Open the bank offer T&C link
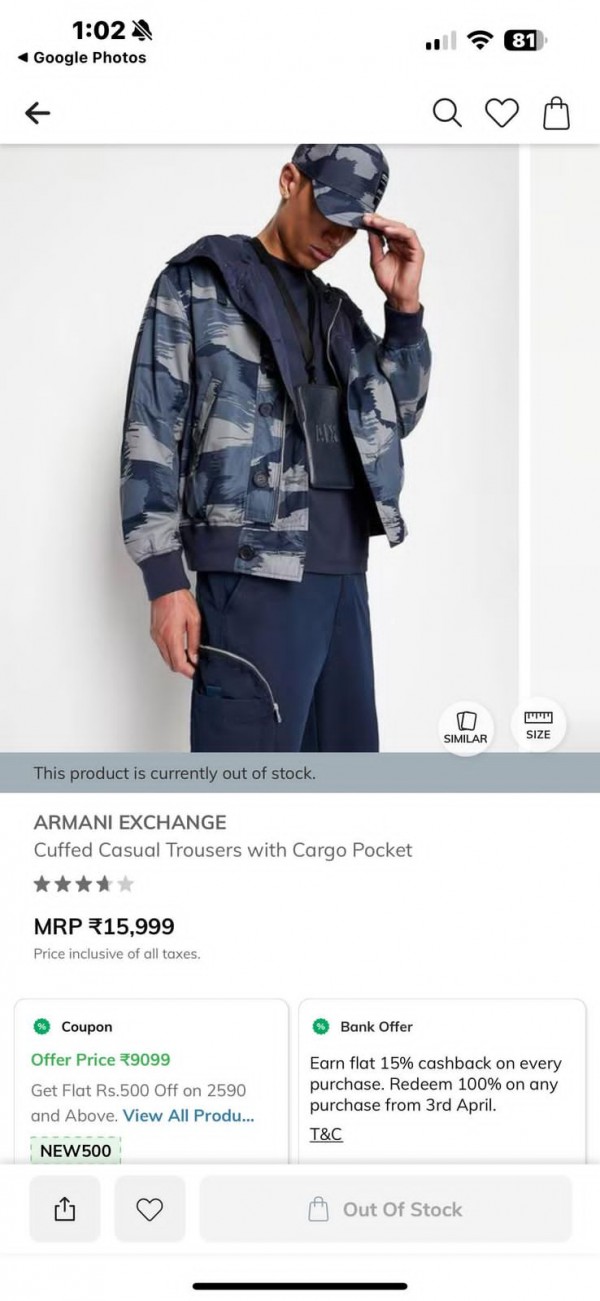The image size is (600, 1301). (326, 1134)
